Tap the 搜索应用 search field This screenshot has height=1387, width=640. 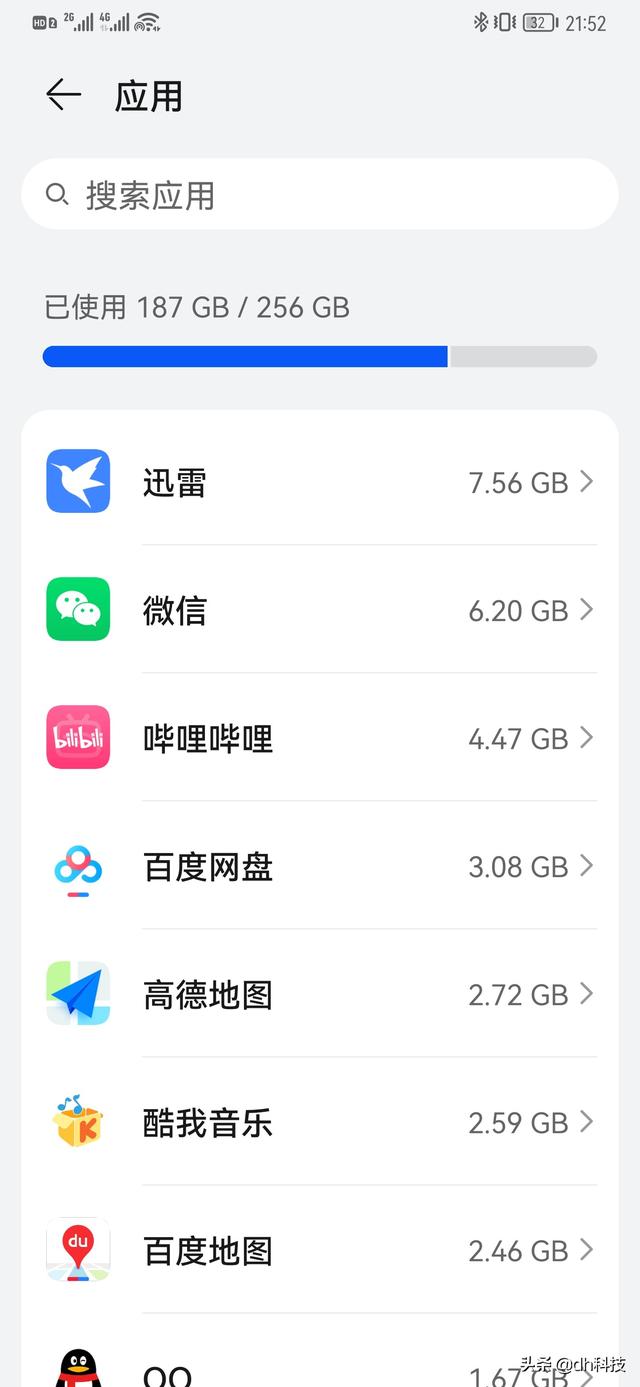320,195
